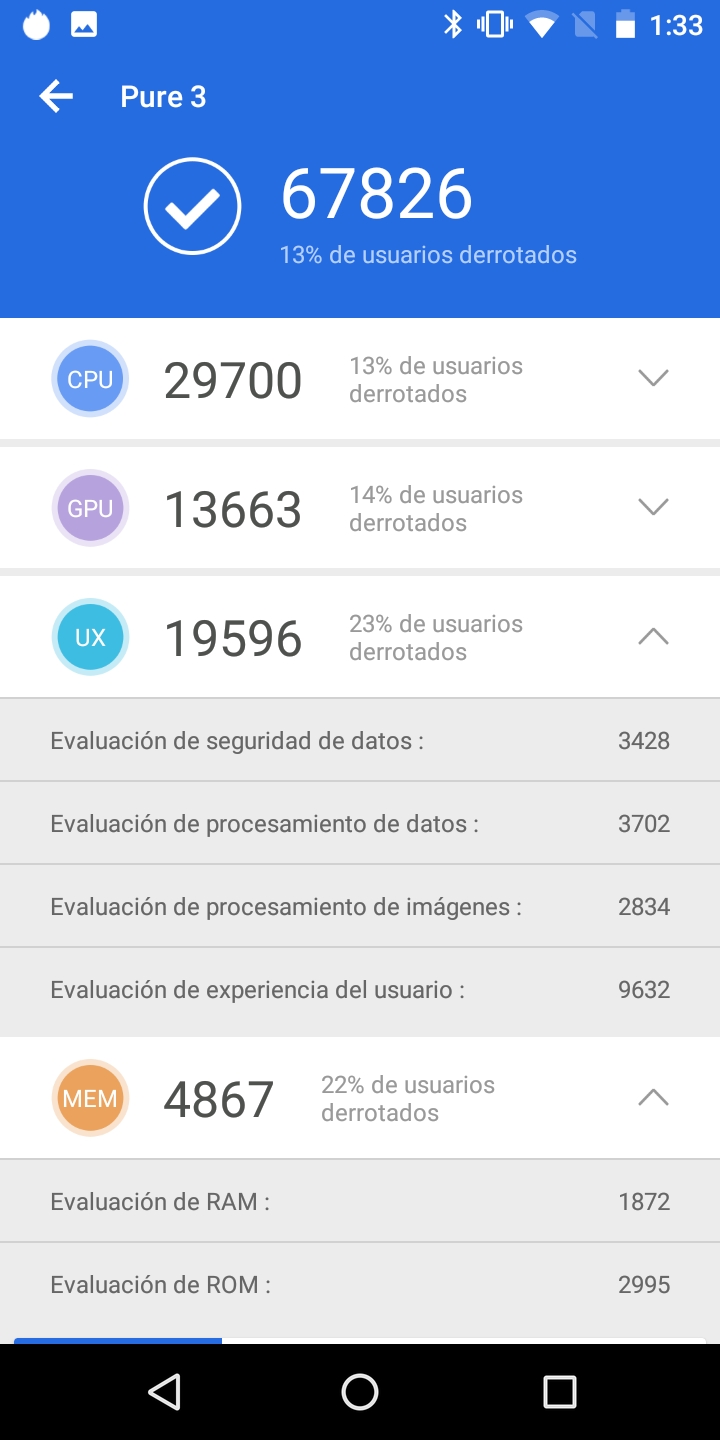
Task: Go back from the Pure 3 results
Action: point(57,97)
